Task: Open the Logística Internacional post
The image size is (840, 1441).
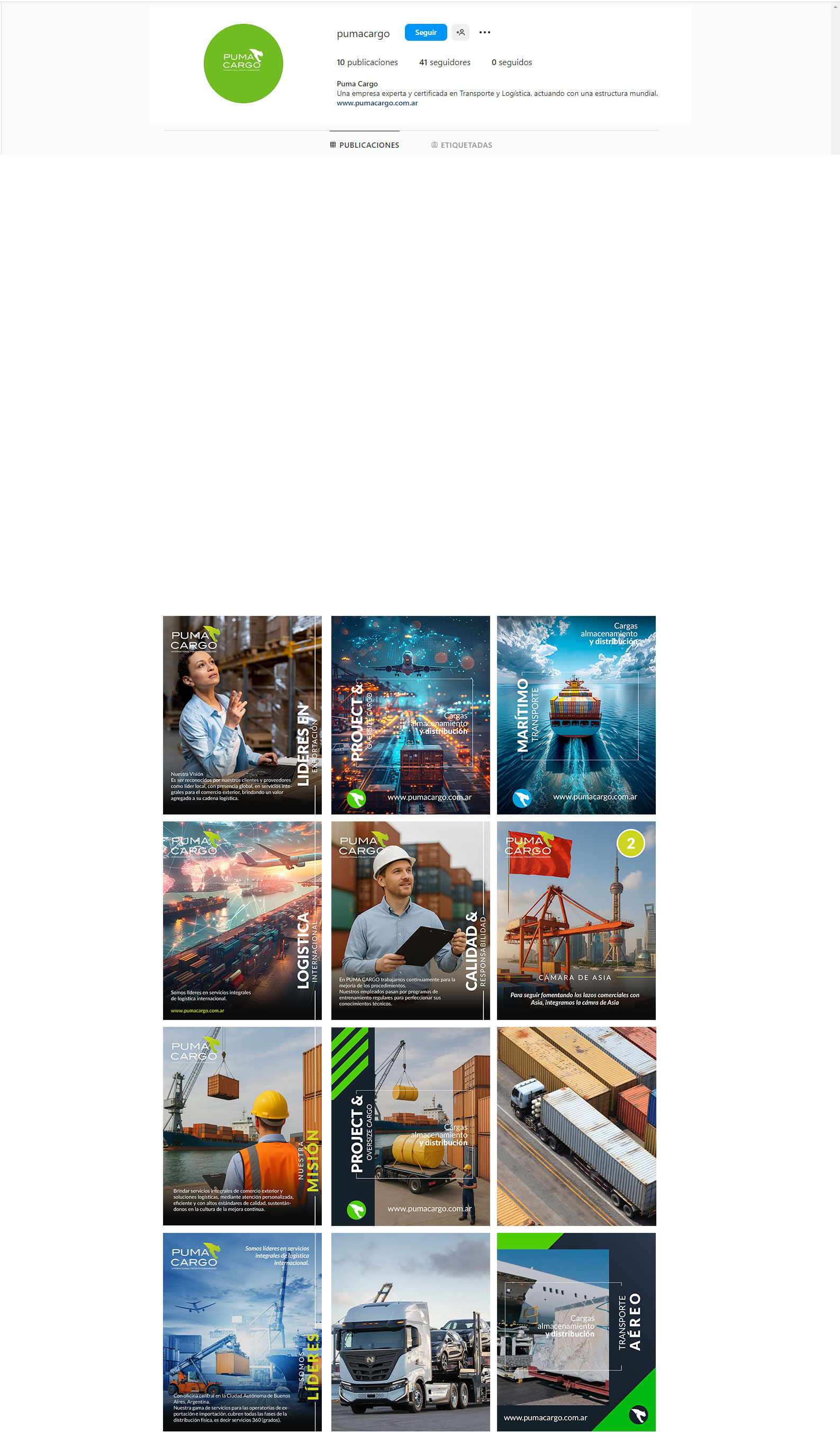Action: [x=242, y=920]
